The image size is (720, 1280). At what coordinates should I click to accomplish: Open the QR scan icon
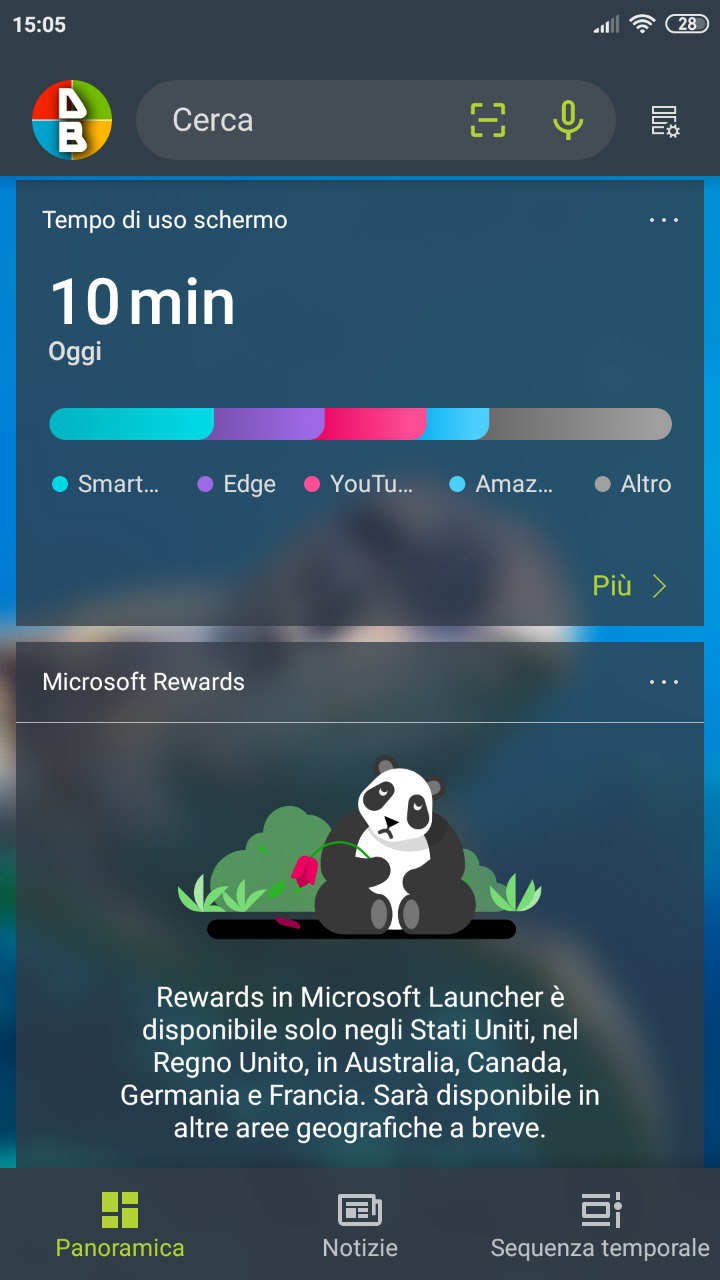(488, 120)
